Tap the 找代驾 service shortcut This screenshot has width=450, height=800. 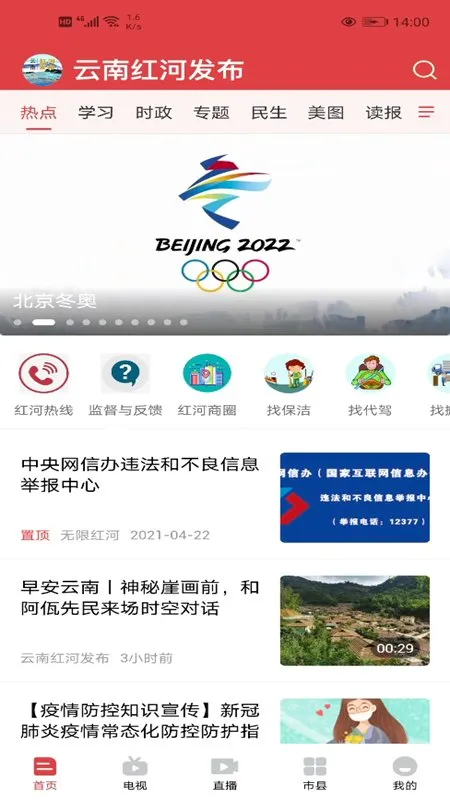pyautogui.click(x=370, y=385)
